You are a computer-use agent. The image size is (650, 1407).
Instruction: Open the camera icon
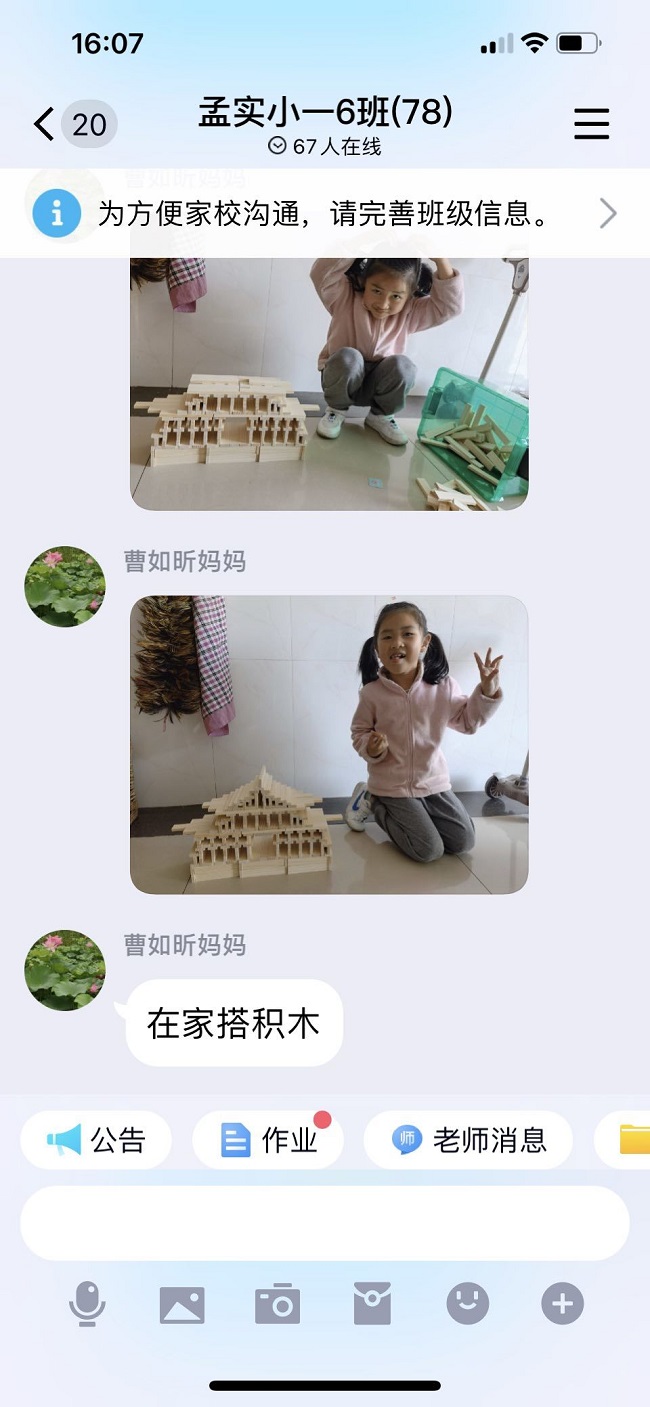pyautogui.click(x=277, y=1304)
